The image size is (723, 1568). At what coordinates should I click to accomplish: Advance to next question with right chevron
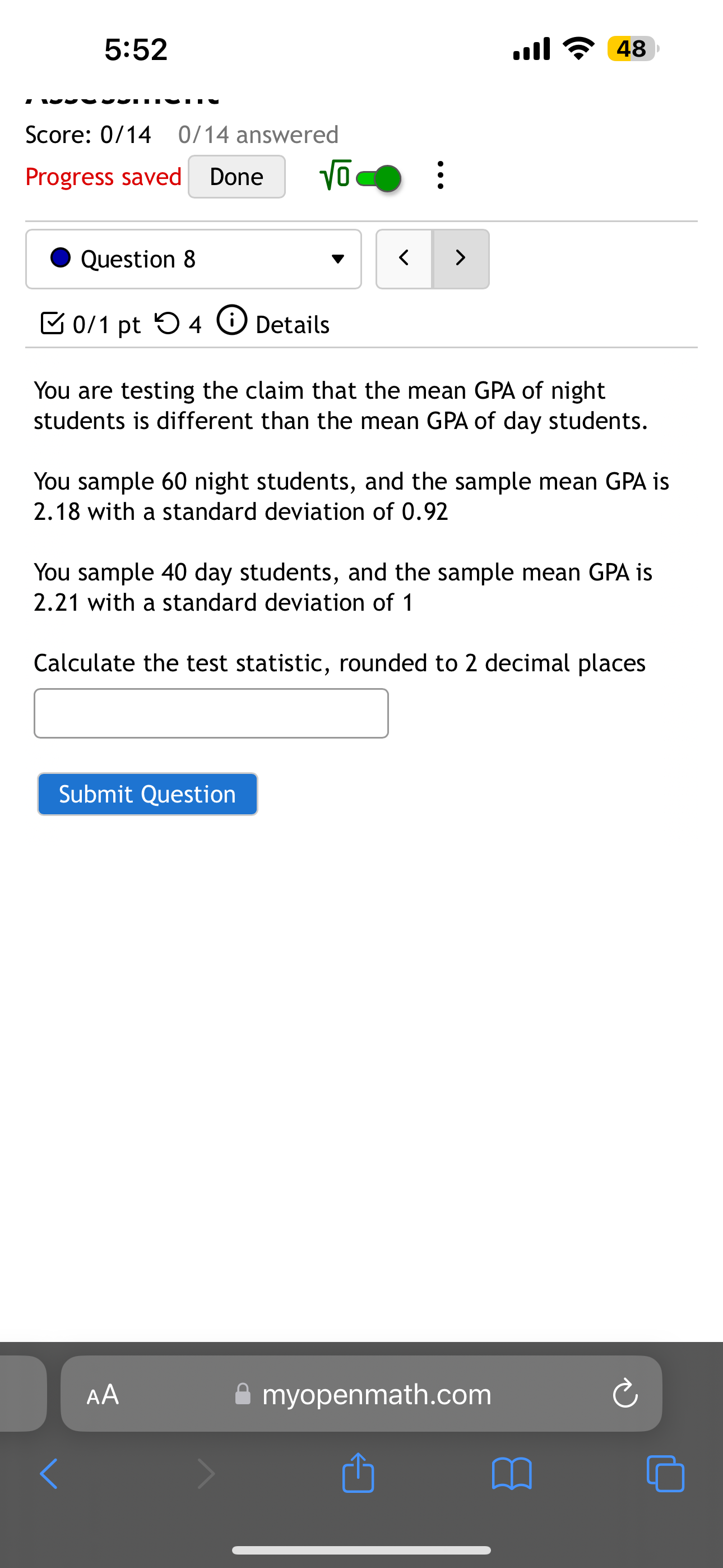pyautogui.click(x=460, y=258)
